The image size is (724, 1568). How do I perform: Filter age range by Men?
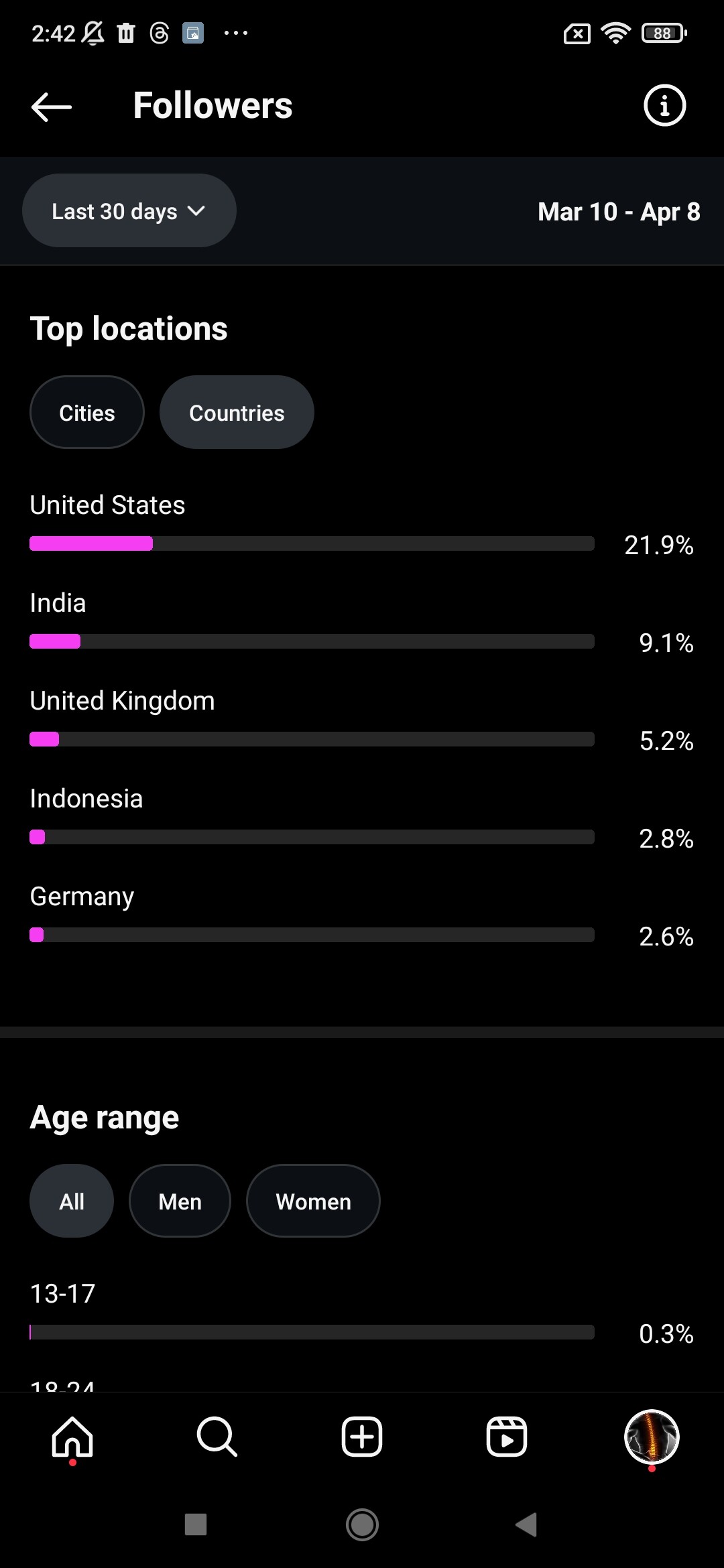pyautogui.click(x=180, y=1201)
